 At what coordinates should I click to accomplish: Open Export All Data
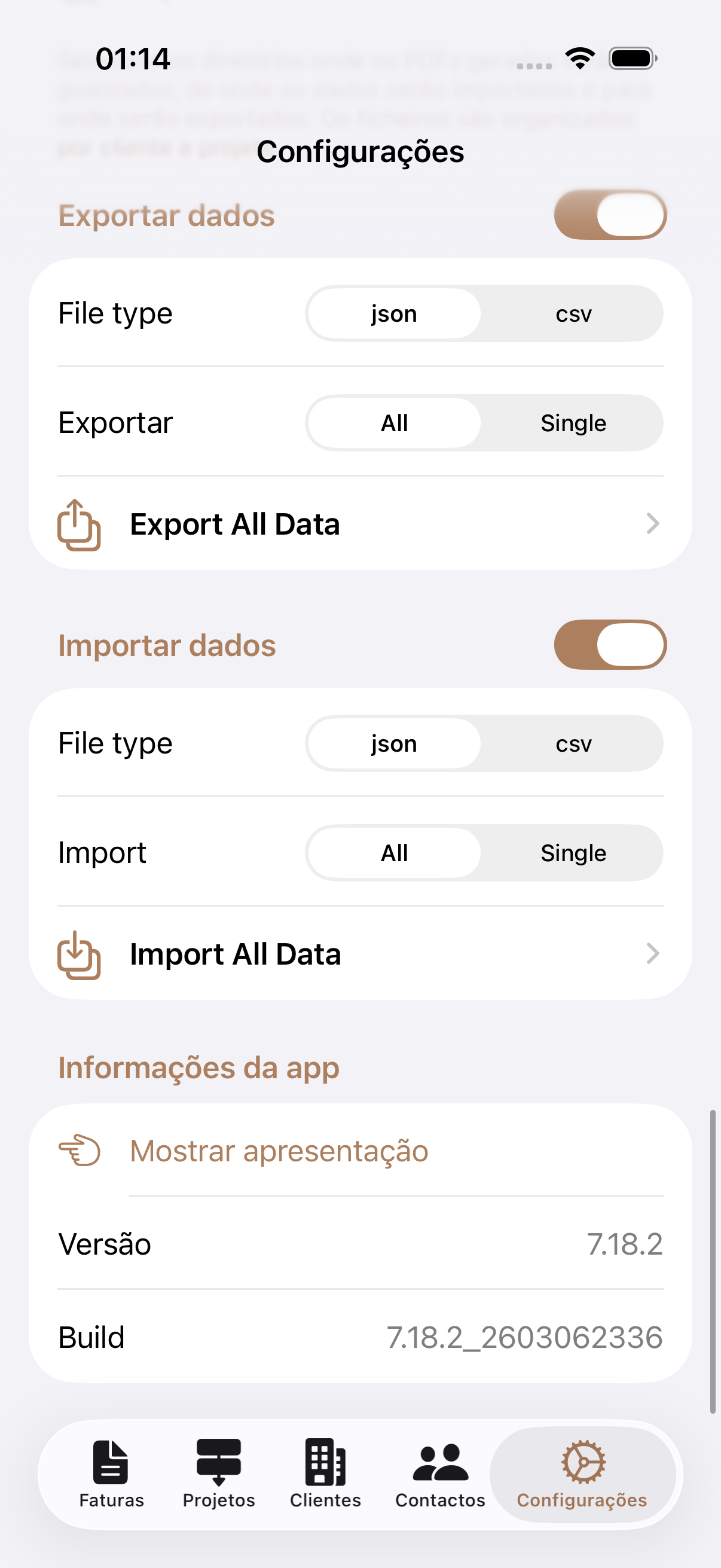[x=360, y=524]
